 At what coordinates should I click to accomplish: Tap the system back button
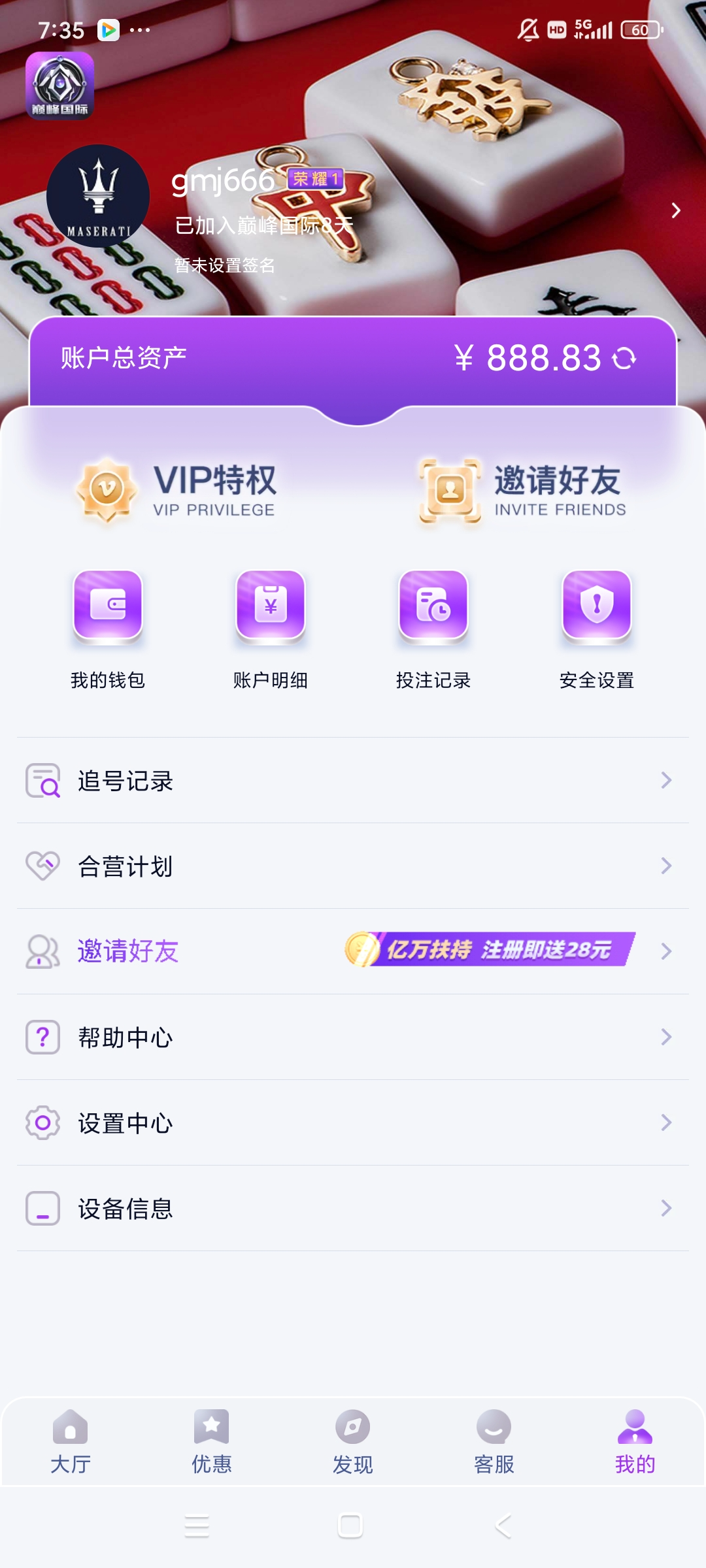coord(503,1526)
